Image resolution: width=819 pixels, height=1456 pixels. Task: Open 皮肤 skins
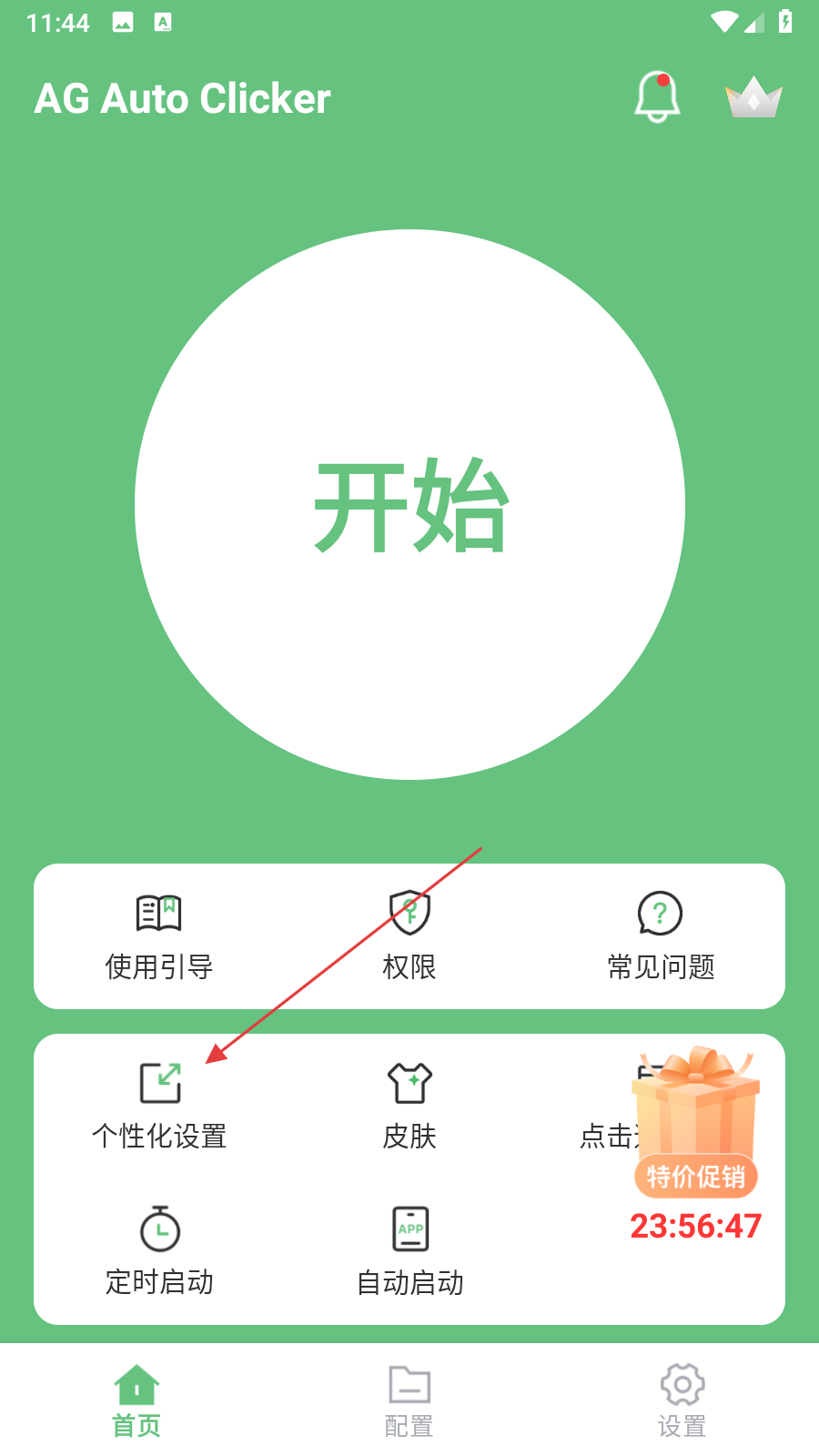click(x=409, y=1106)
